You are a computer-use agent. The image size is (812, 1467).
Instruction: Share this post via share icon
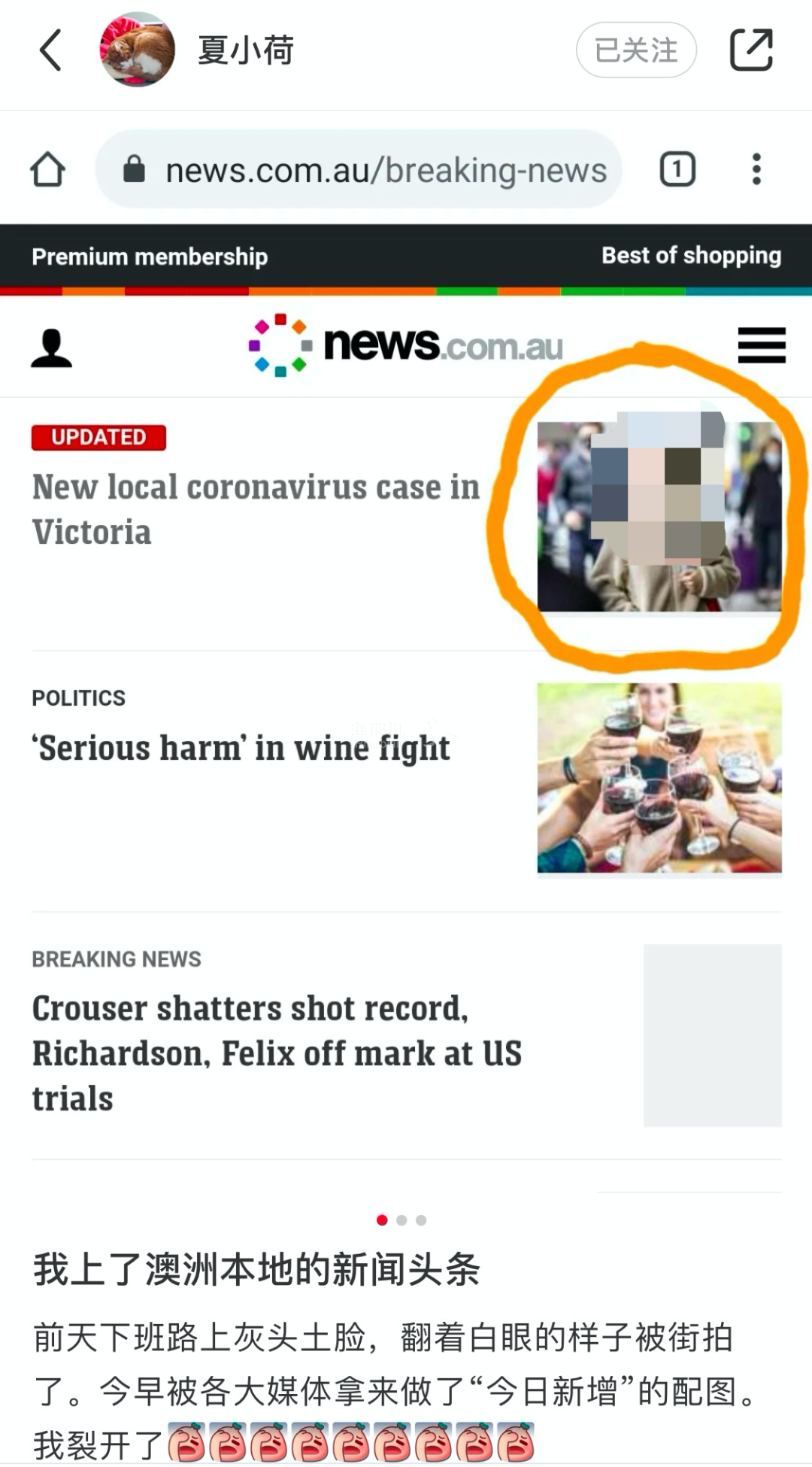click(751, 50)
